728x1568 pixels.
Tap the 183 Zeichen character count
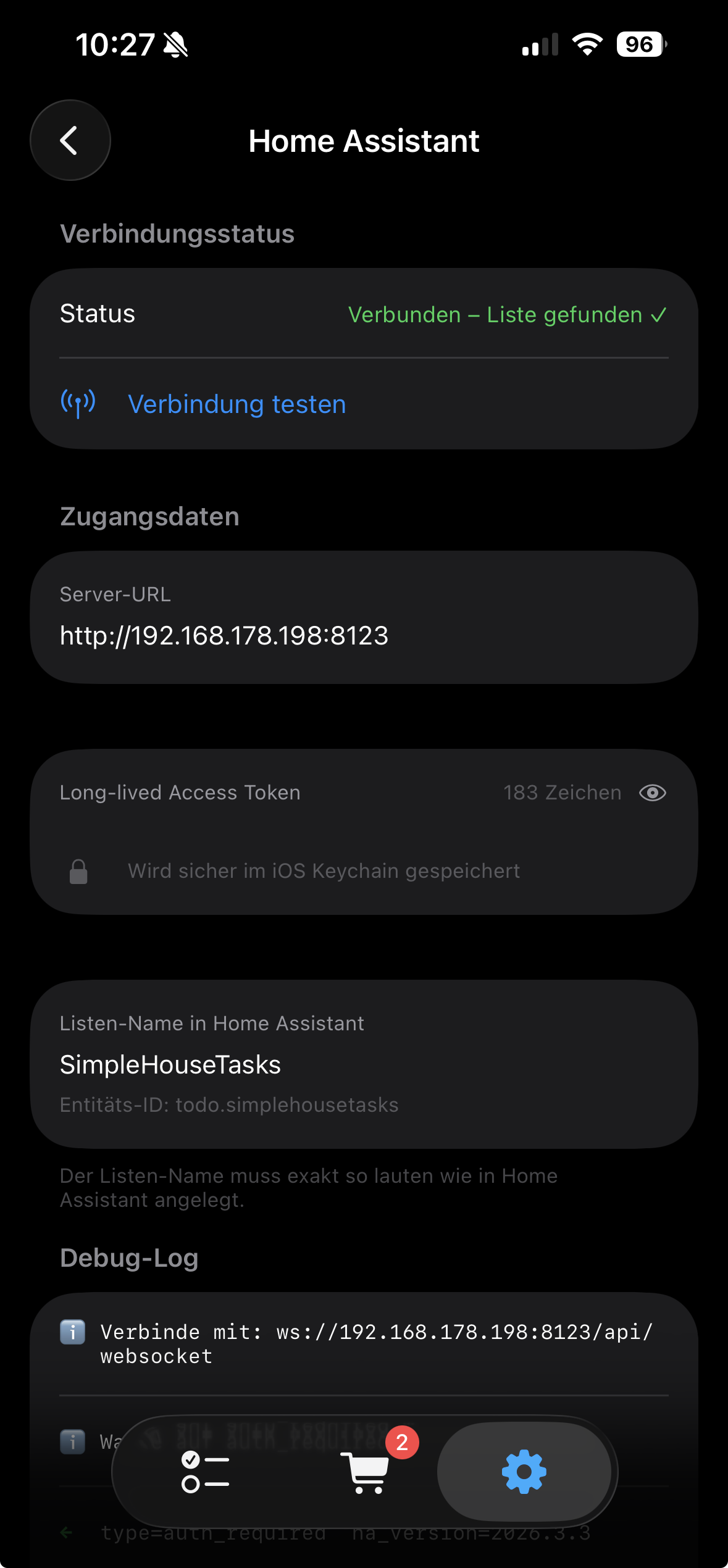tap(561, 793)
